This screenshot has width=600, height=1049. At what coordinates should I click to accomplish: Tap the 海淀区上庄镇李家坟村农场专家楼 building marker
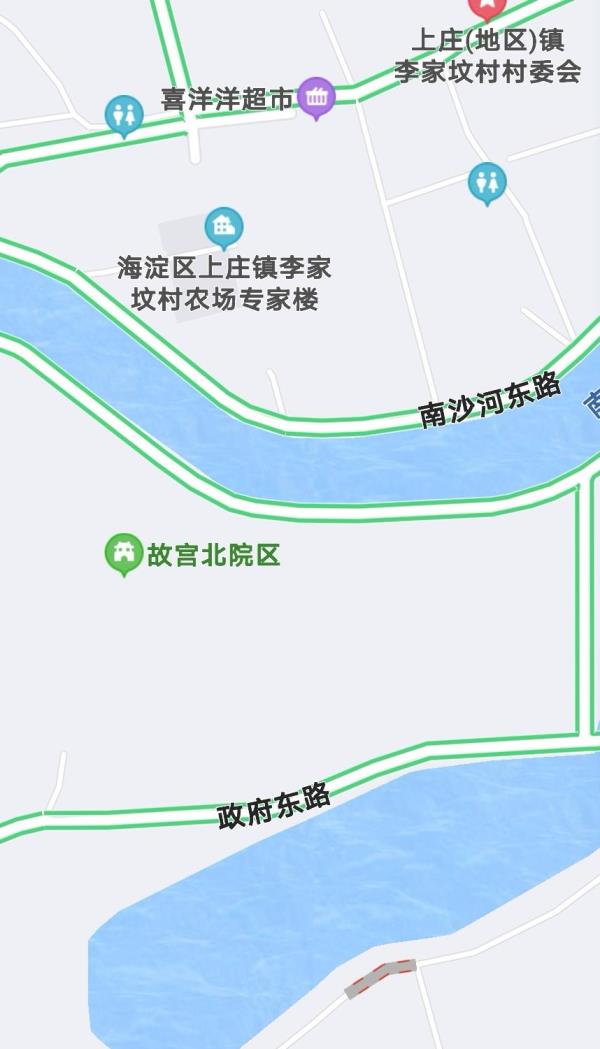pyautogui.click(x=223, y=227)
